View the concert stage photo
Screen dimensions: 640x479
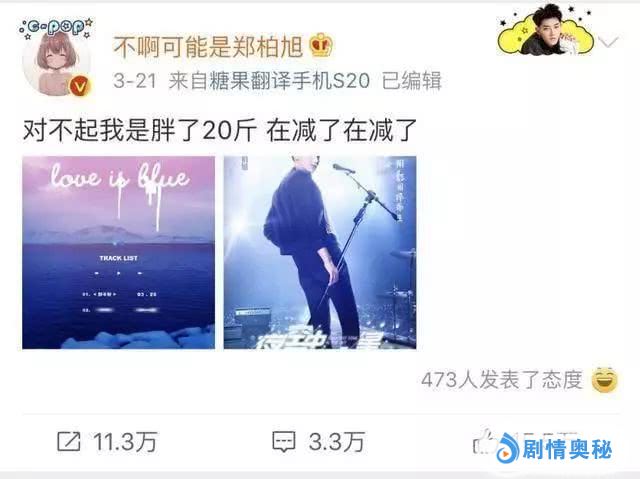319,251
